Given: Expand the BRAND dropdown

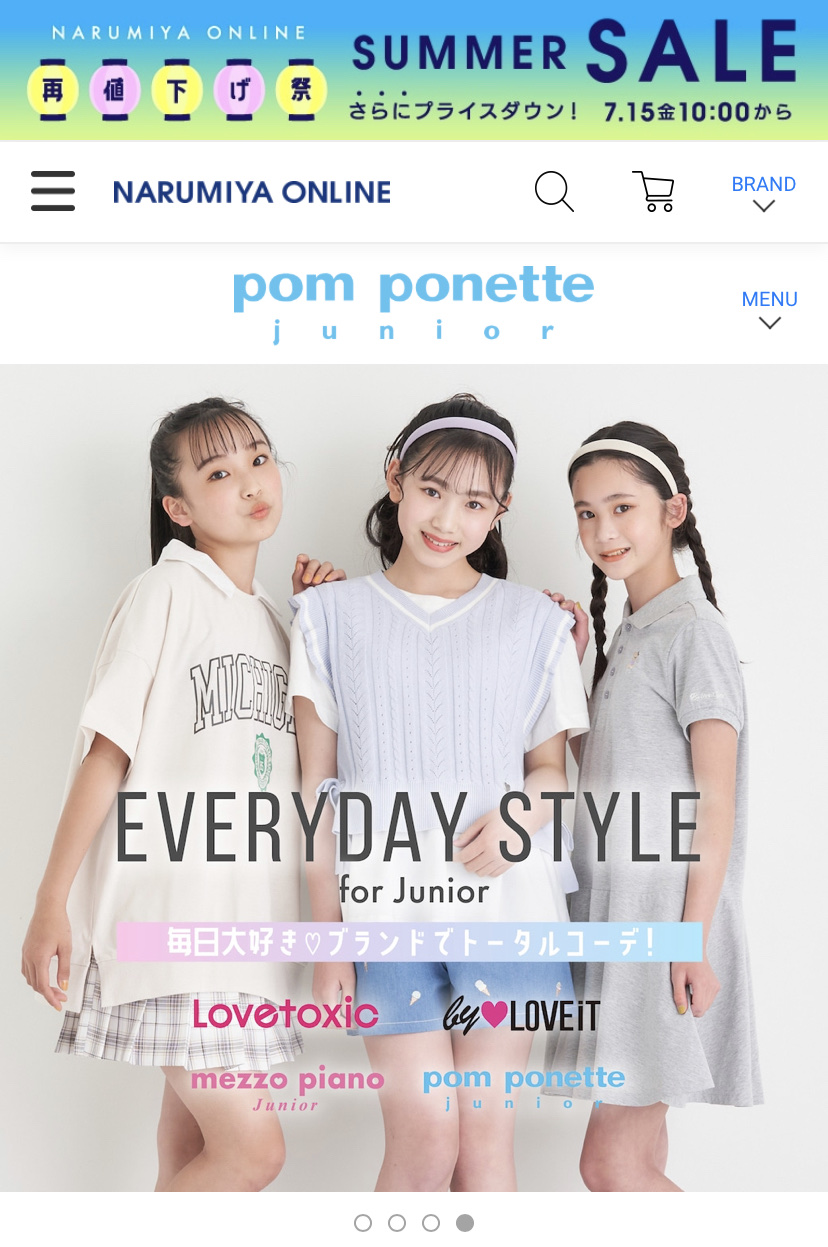Looking at the screenshot, I should point(763,193).
